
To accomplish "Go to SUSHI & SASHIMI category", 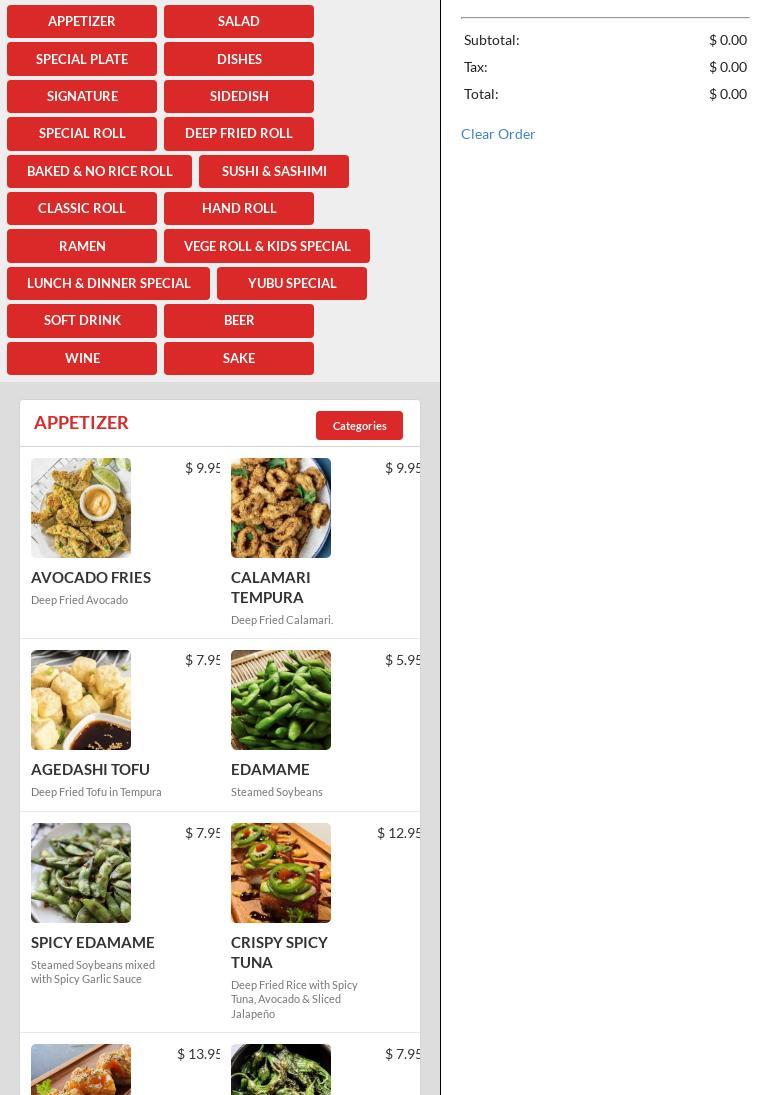I will tap(274, 171).
